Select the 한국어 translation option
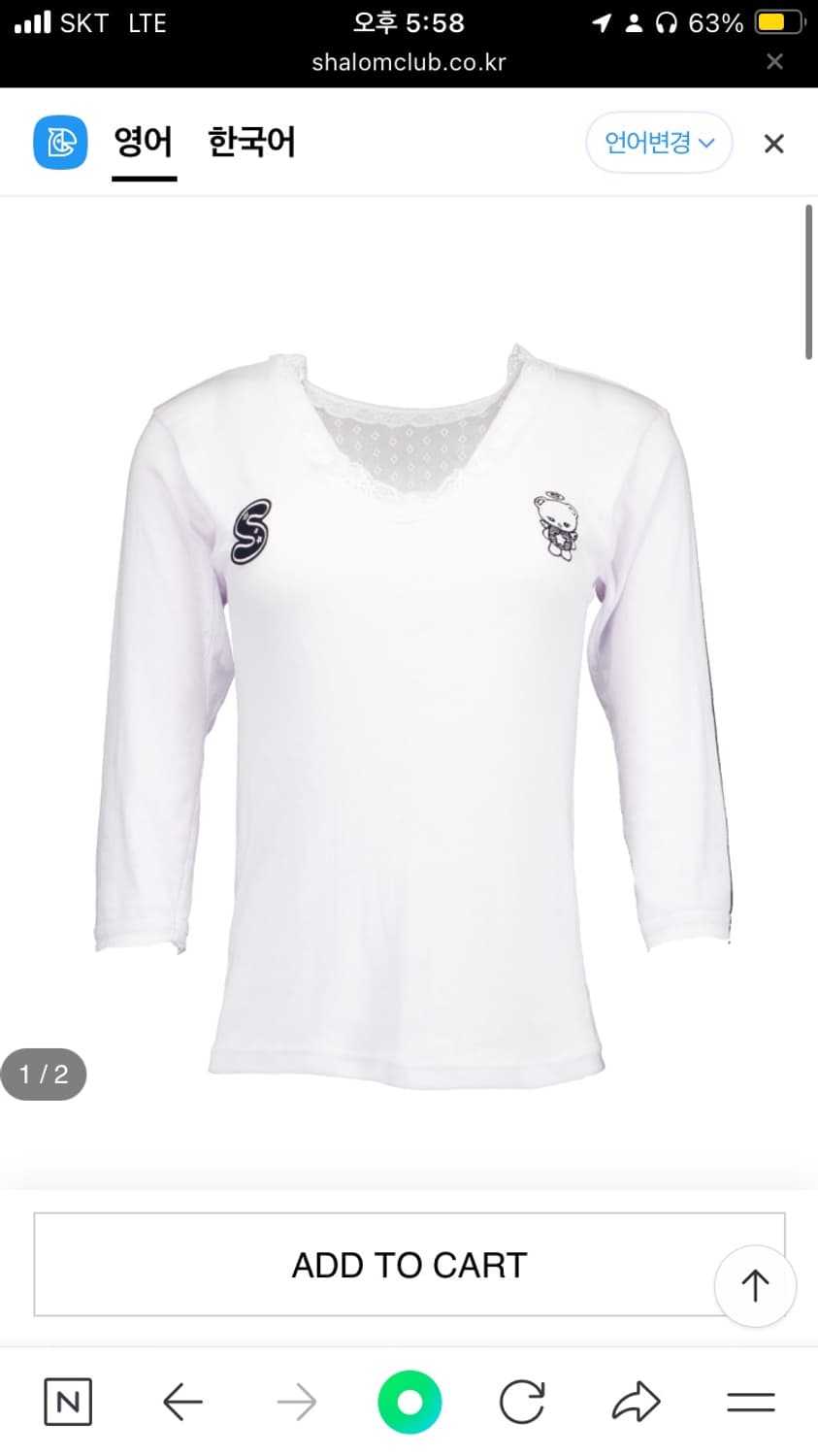The image size is (818, 1456). [x=250, y=143]
